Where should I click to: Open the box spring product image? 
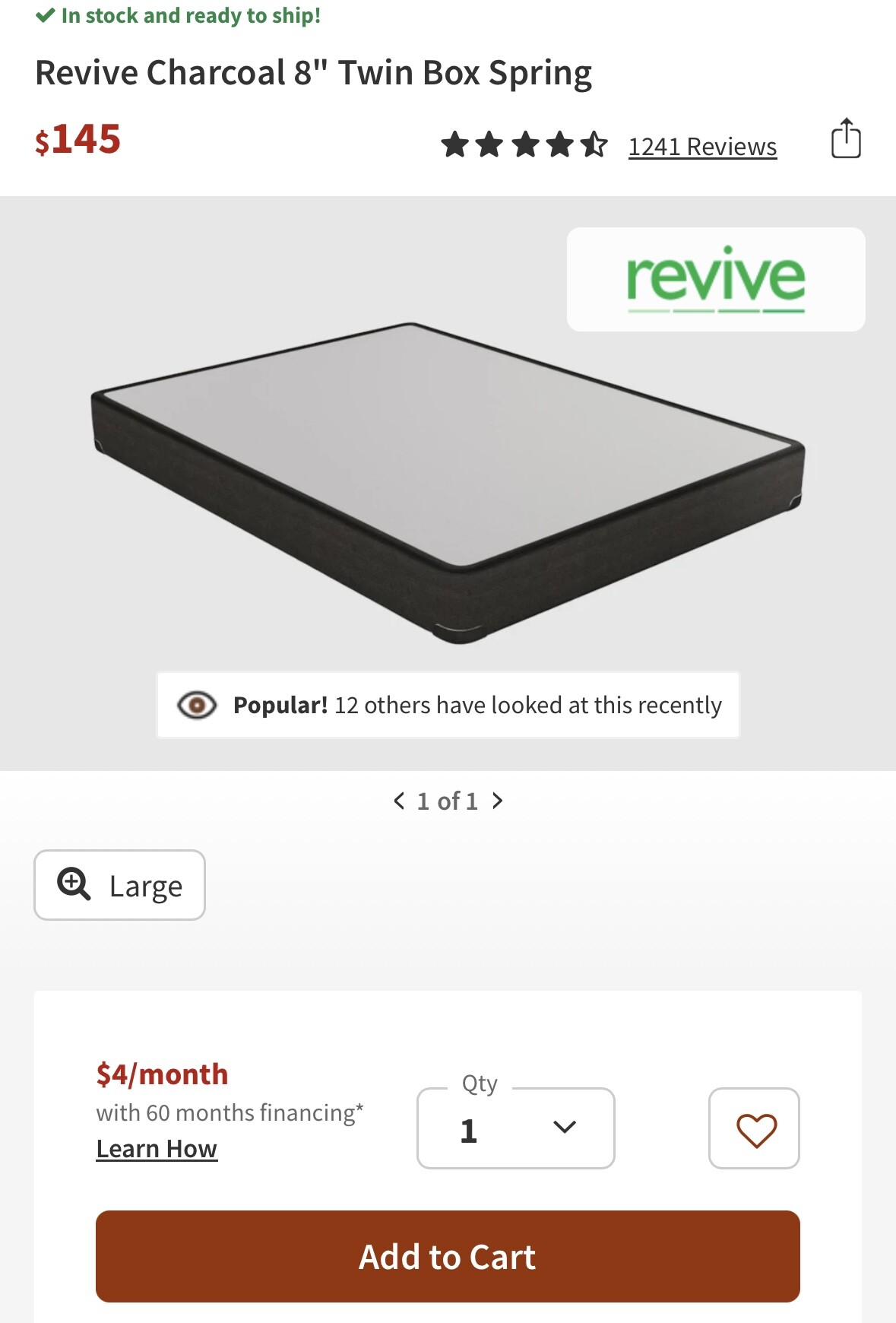(447, 483)
